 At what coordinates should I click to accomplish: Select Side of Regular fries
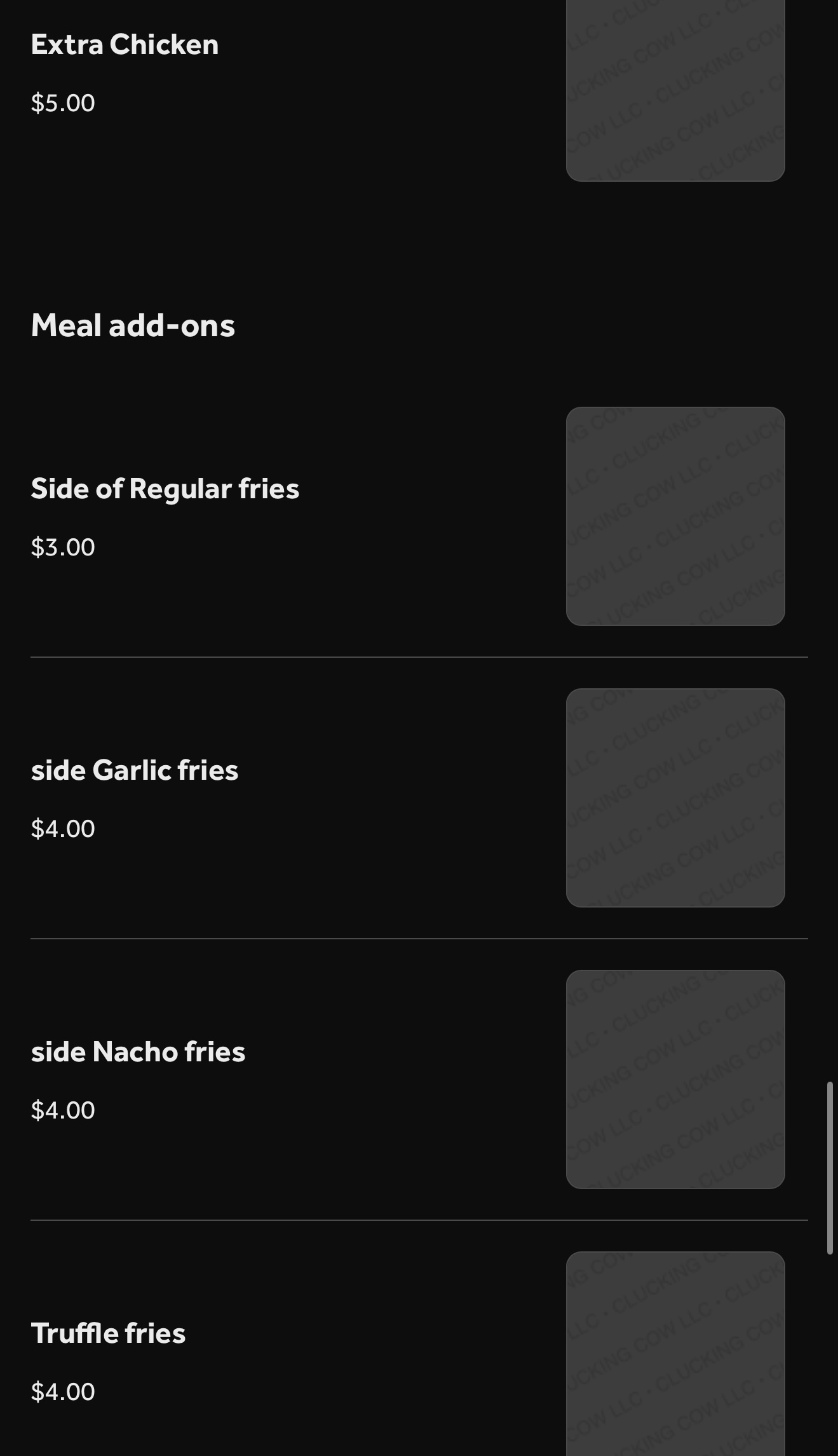(x=165, y=489)
